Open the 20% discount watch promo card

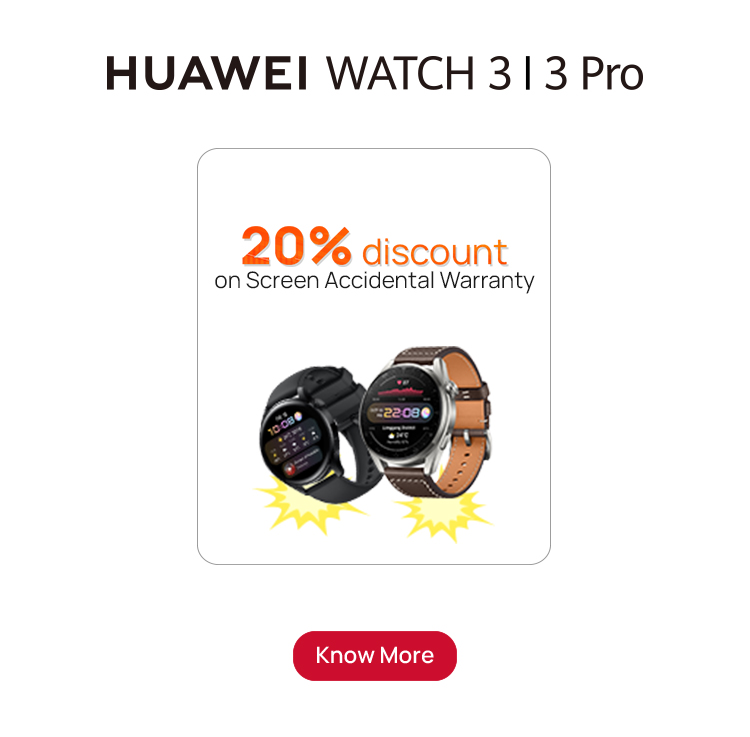(x=374, y=357)
